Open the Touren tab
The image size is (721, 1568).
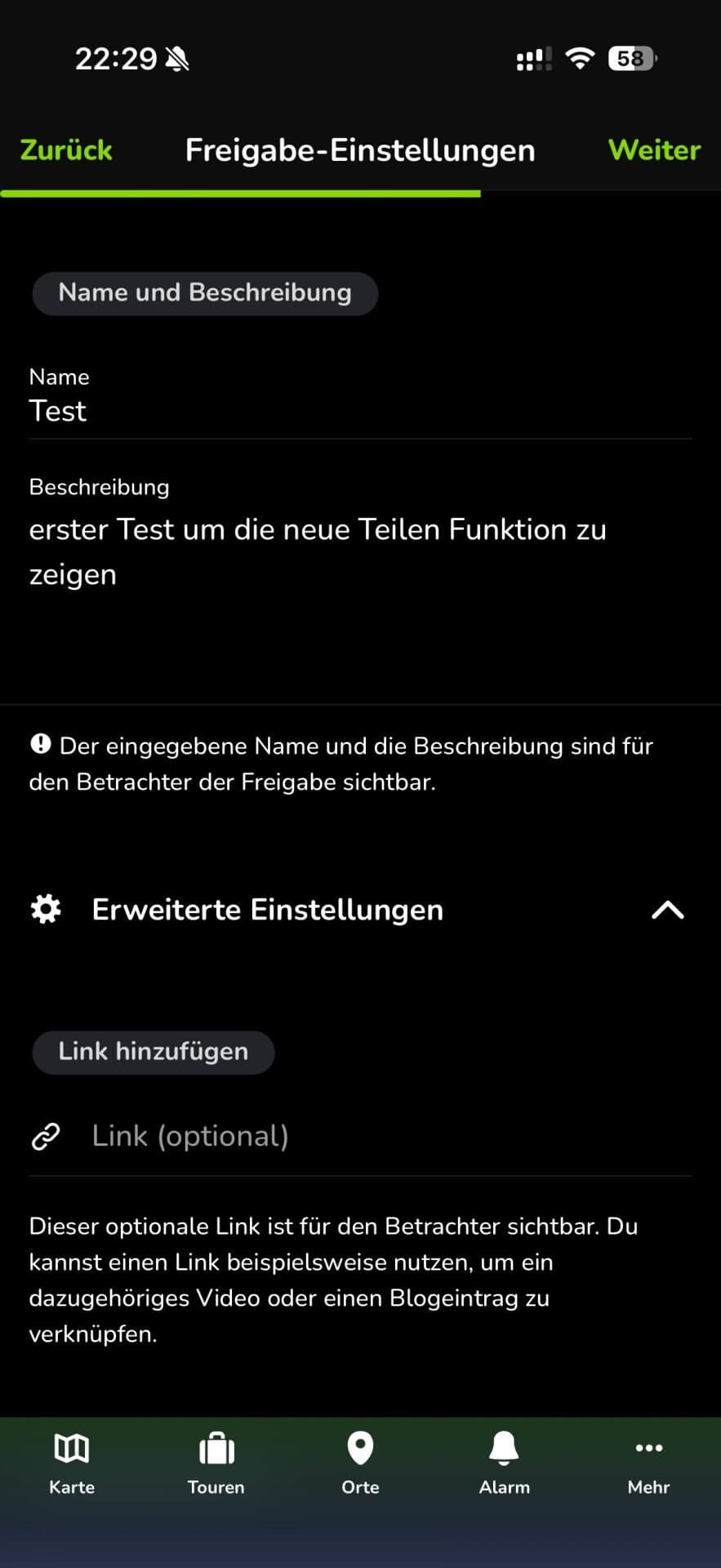(x=216, y=1463)
